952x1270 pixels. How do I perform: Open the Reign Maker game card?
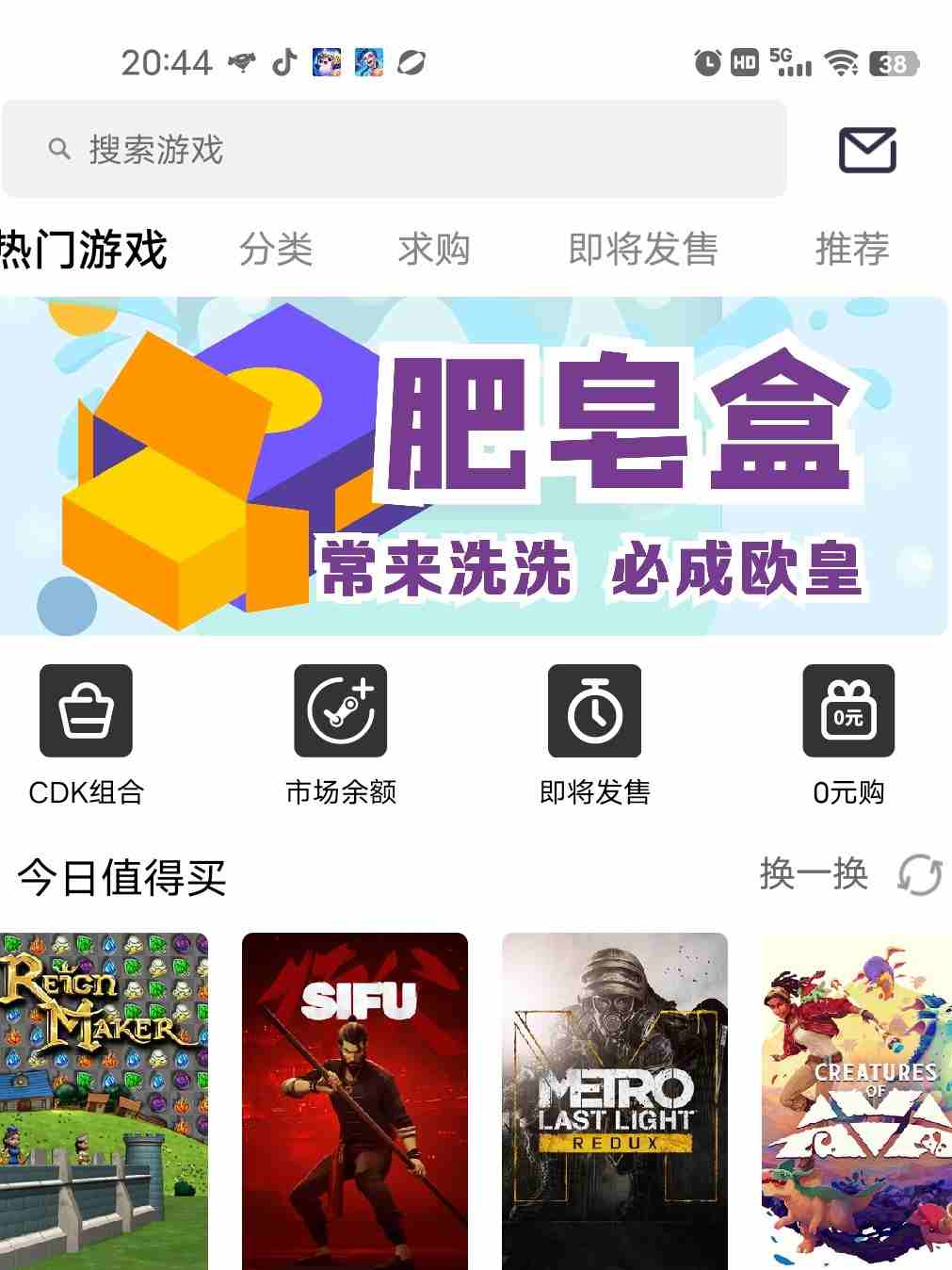[x=104, y=1100]
